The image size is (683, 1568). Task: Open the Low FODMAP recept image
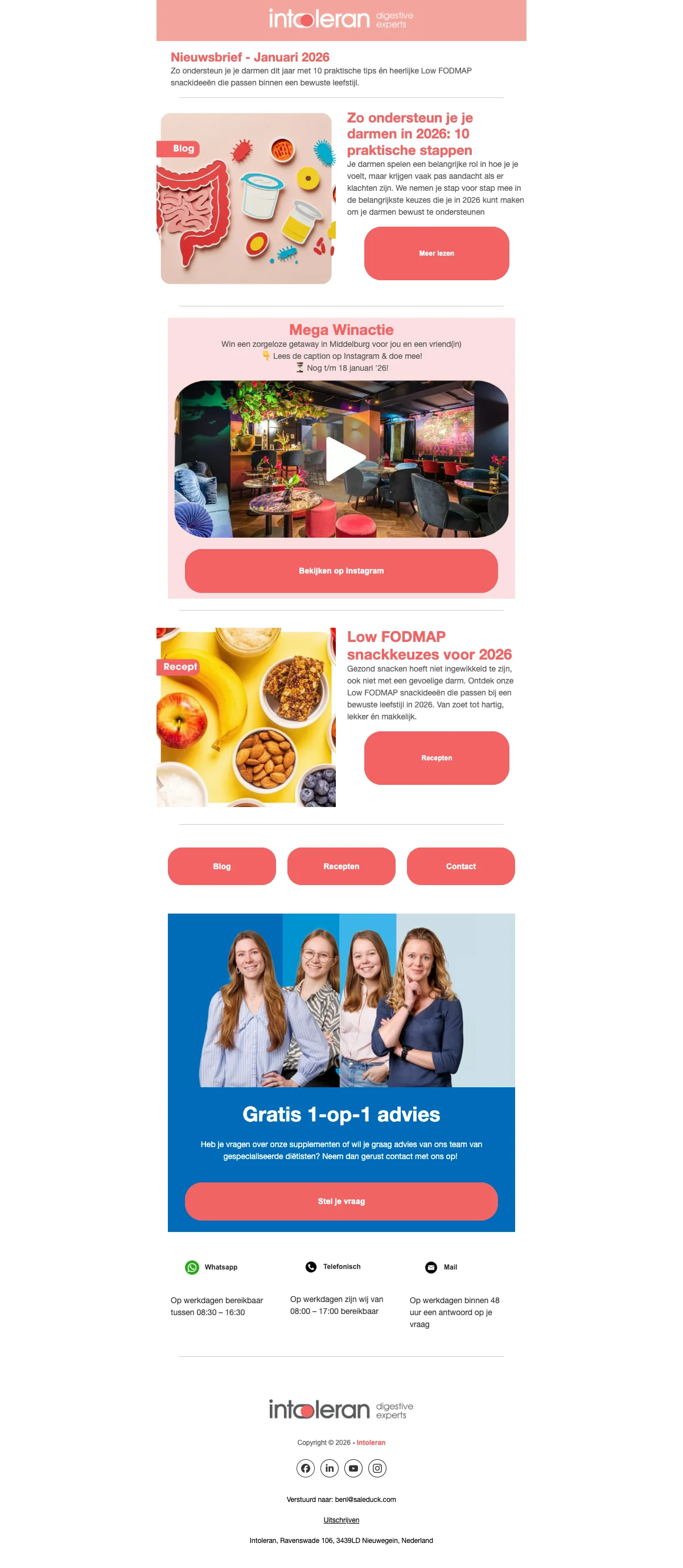245,717
